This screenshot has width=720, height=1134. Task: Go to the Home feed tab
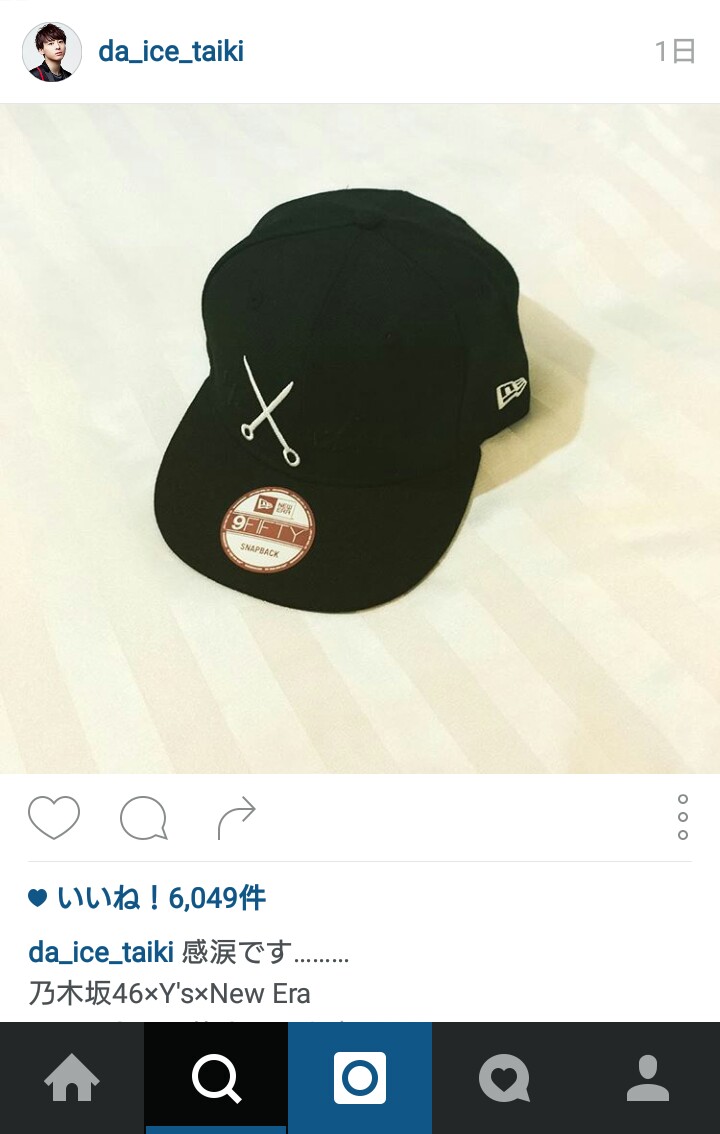(x=72, y=1079)
